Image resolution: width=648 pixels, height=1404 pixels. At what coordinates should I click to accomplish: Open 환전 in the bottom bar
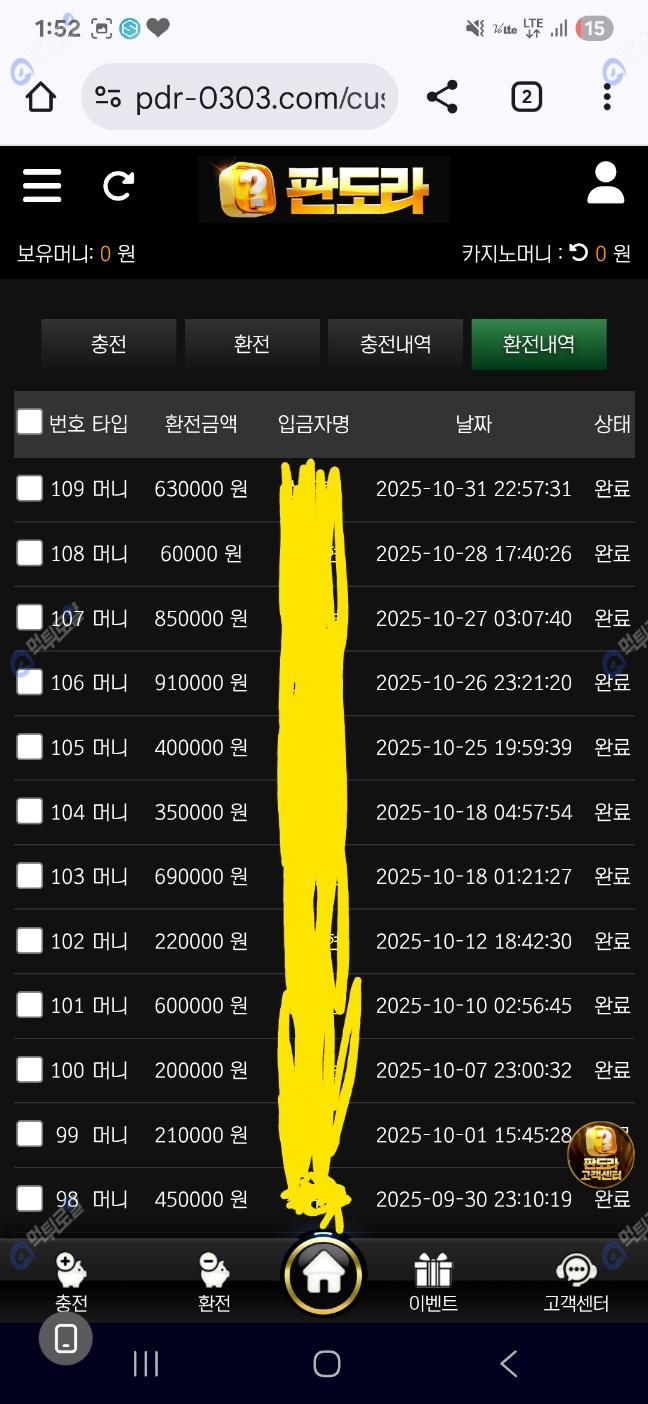tap(214, 1283)
